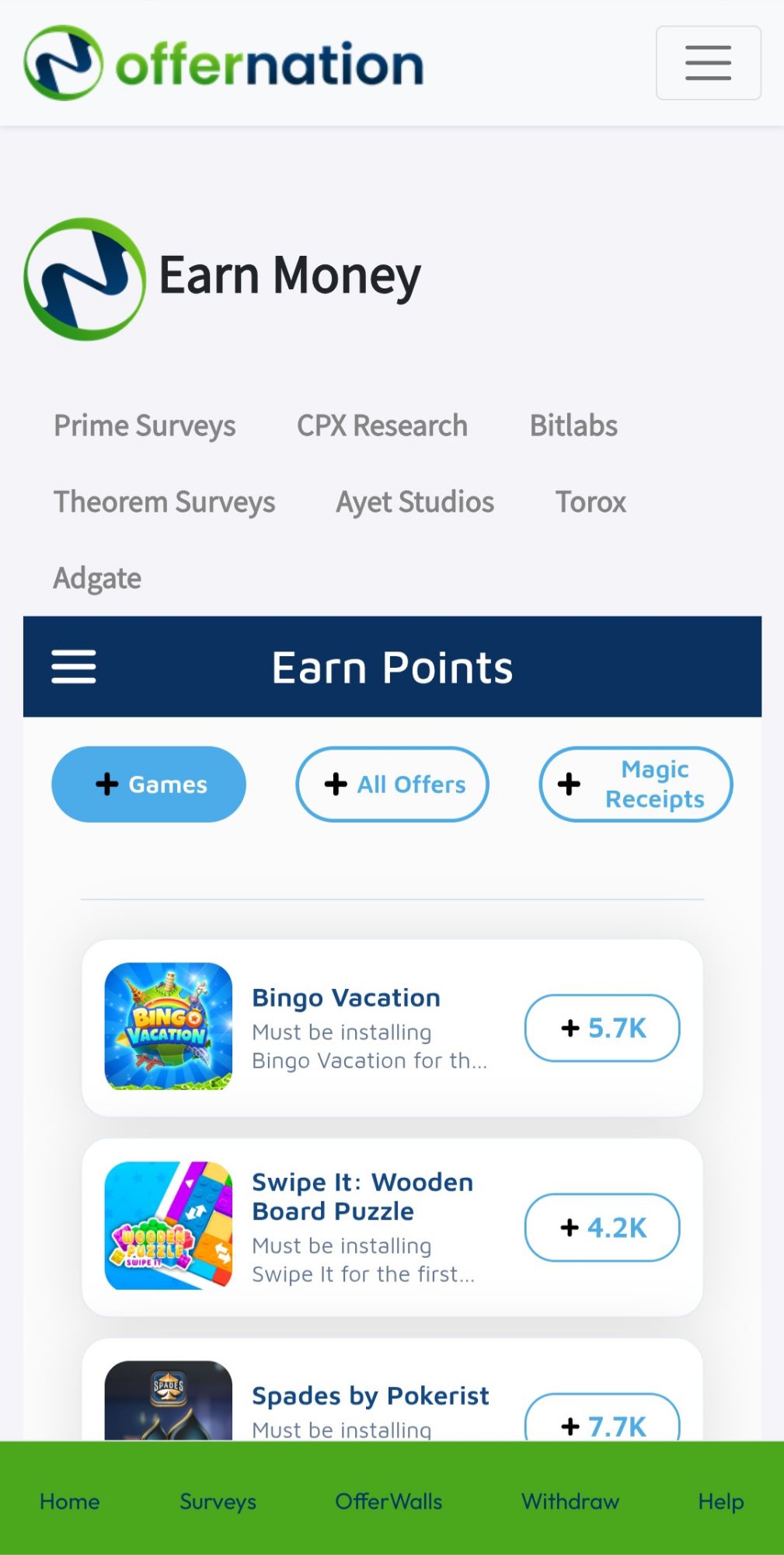Image resolution: width=784 pixels, height=1555 pixels.
Task: Click the plus icon on All Offers
Action: (x=334, y=784)
